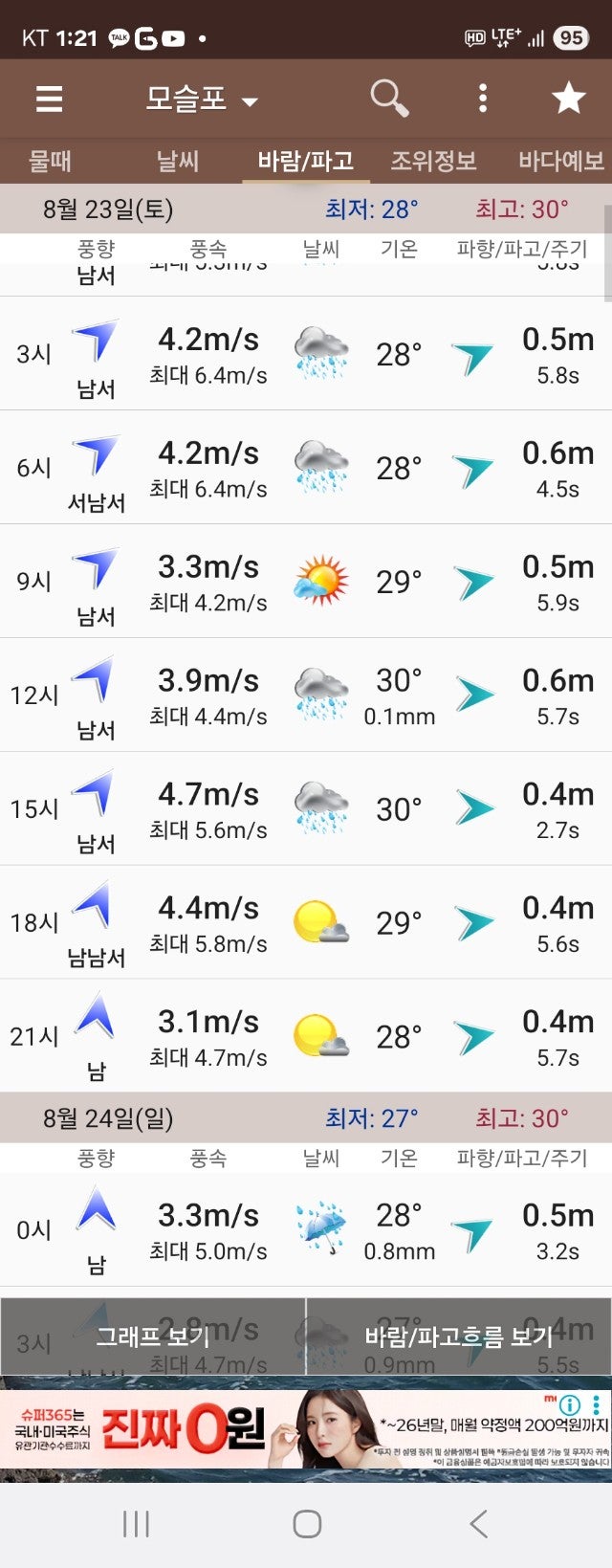
Task: Switch to the 날씨 tab
Action: click(178, 161)
